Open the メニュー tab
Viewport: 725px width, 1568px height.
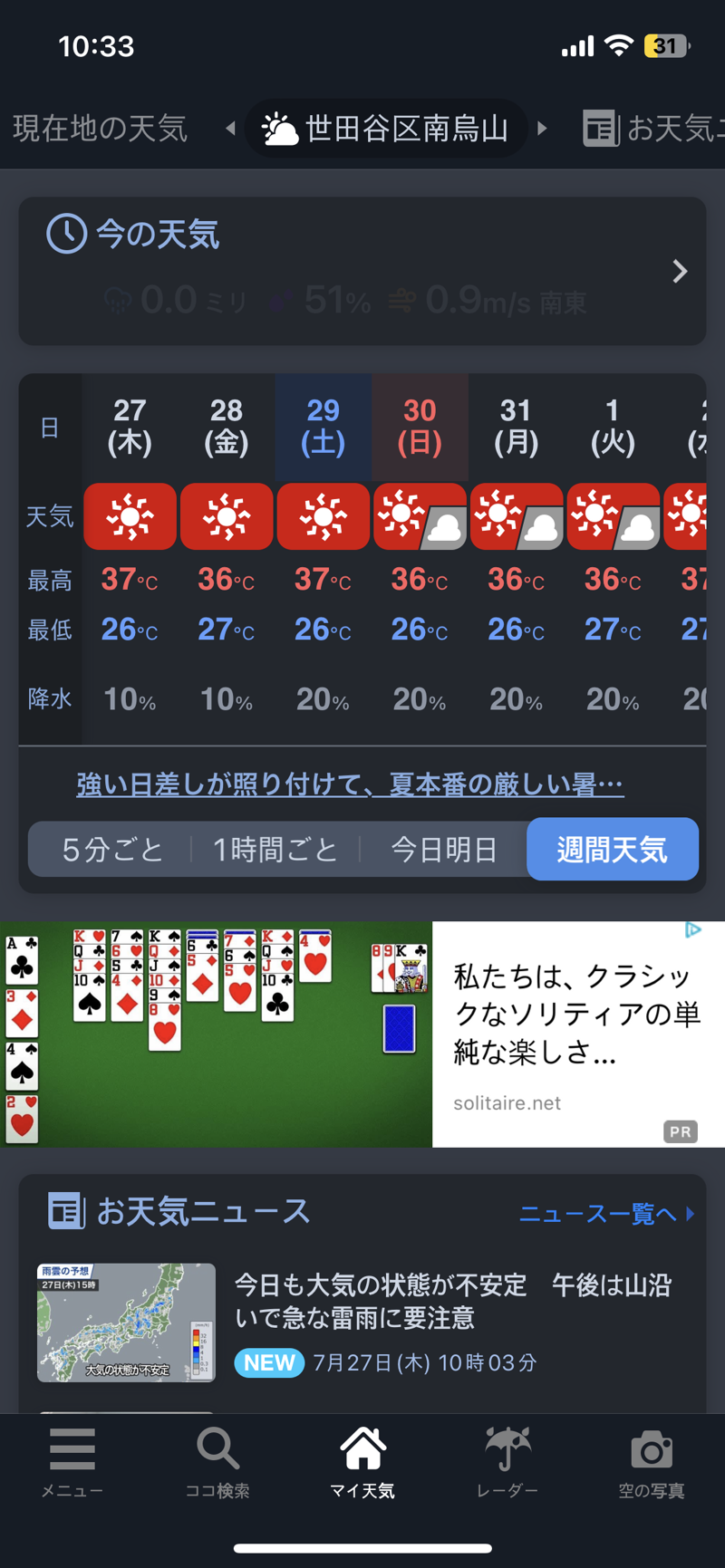pos(72,1461)
